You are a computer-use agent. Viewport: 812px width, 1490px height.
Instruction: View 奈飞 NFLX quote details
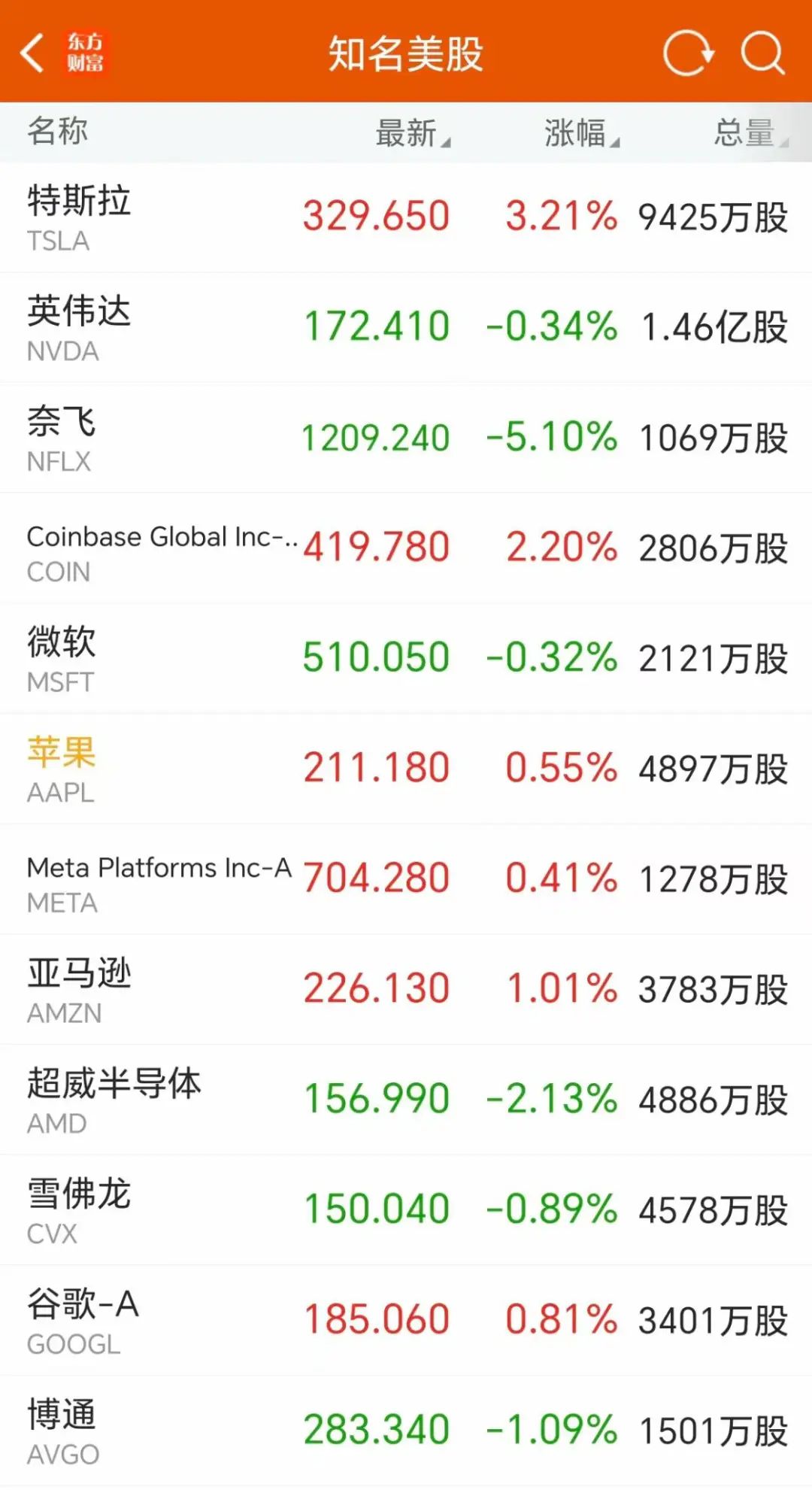(x=406, y=438)
